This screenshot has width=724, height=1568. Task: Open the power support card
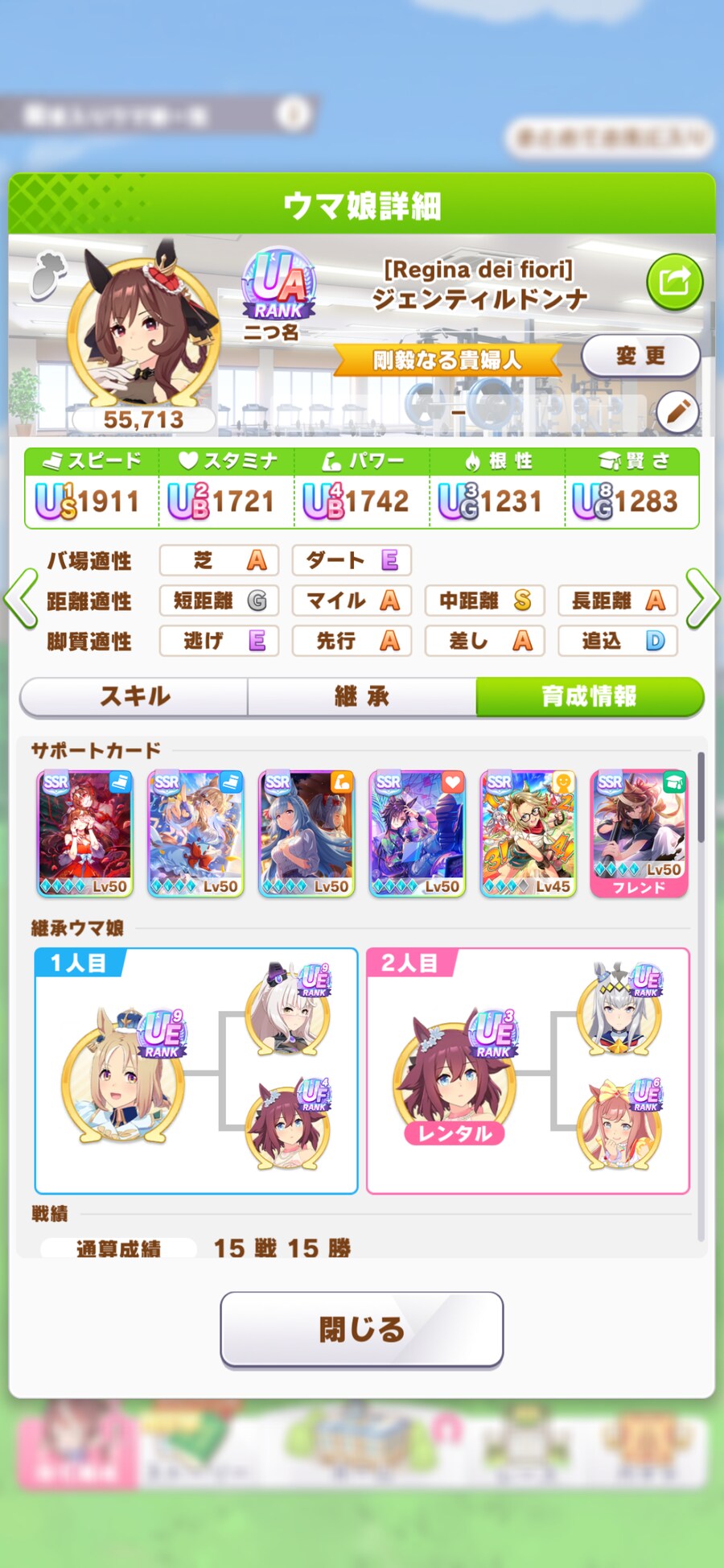click(306, 833)
